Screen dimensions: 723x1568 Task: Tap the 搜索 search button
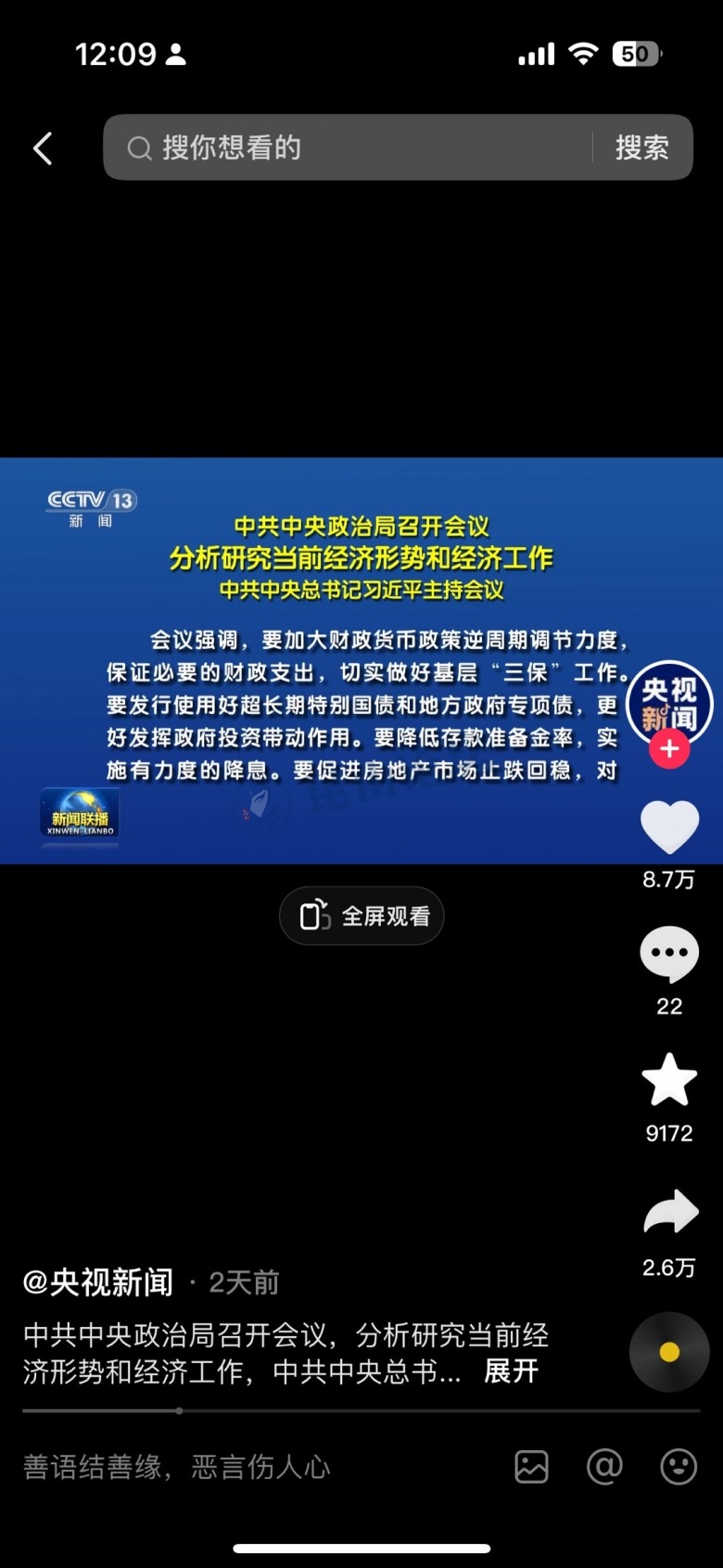point(642,147)
